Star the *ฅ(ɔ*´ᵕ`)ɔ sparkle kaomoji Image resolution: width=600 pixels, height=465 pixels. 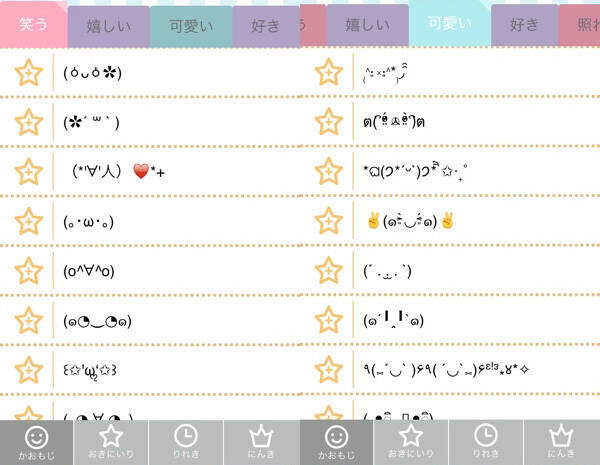point(328,171)
